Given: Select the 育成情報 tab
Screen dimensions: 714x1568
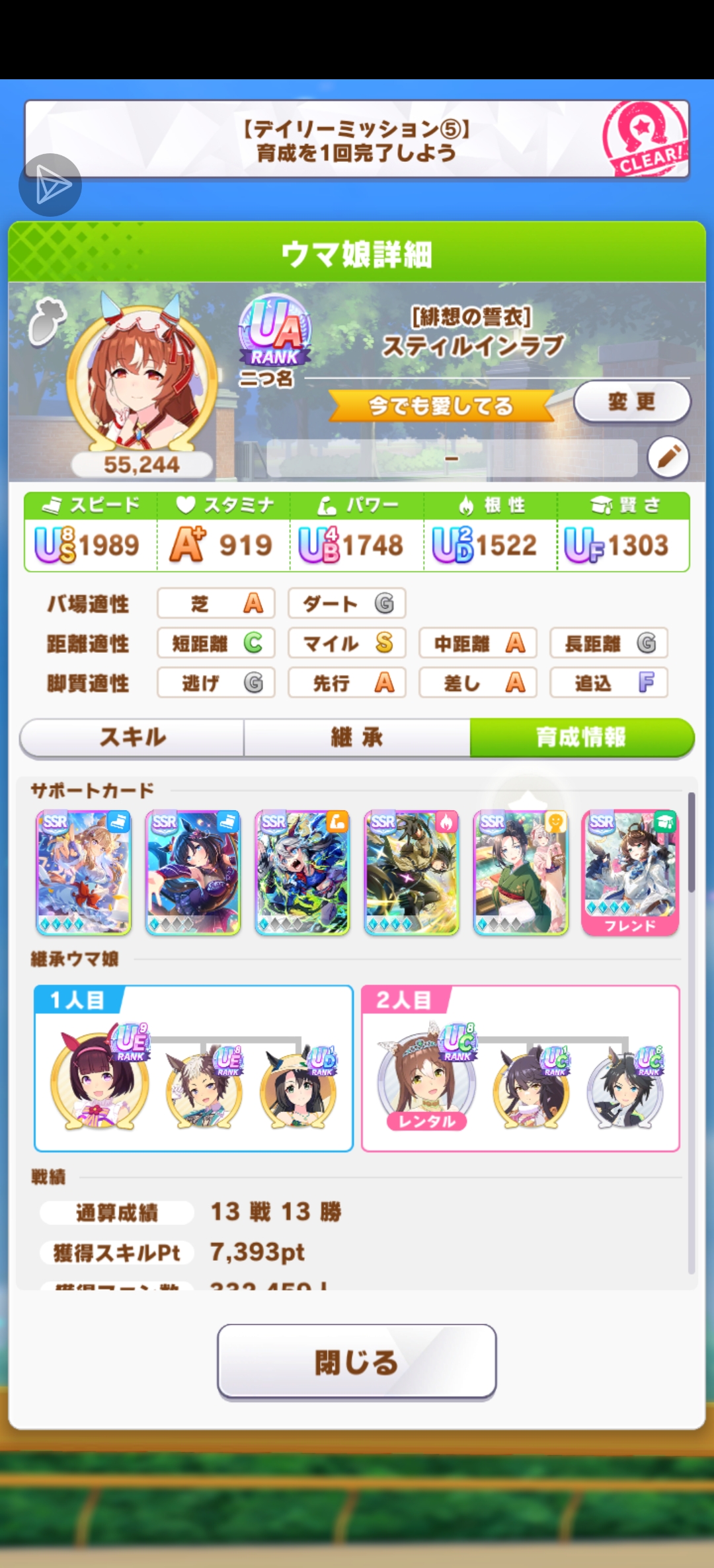Looking at the screenshot, I should point(581,737).
